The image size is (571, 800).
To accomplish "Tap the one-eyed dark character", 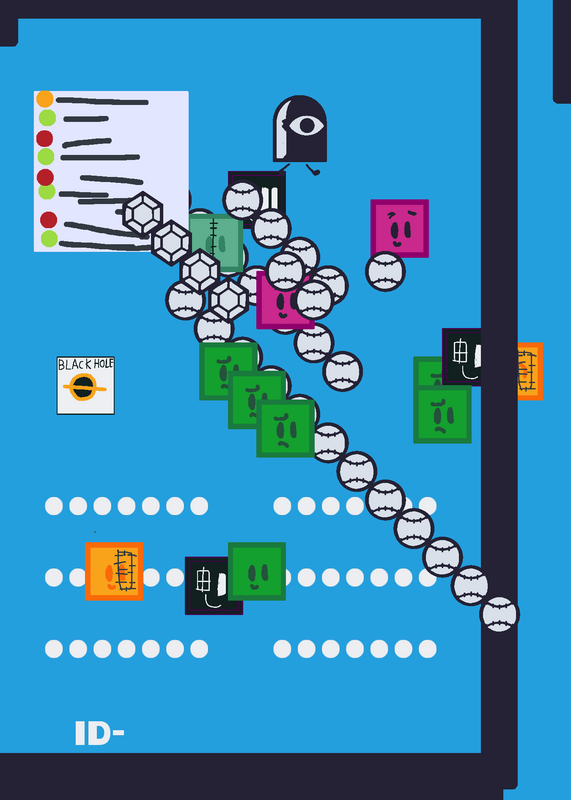I will [300, 134].
